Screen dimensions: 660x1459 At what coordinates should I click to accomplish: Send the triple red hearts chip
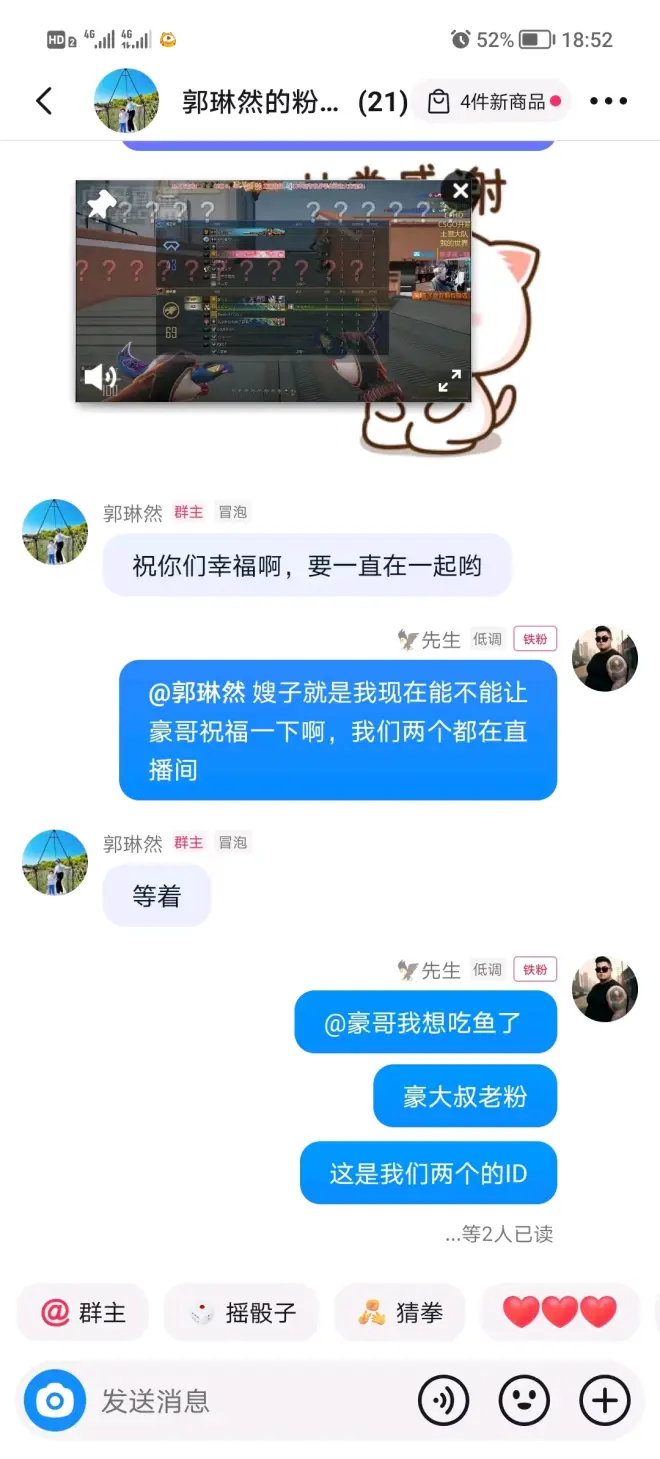[559, 1312]
